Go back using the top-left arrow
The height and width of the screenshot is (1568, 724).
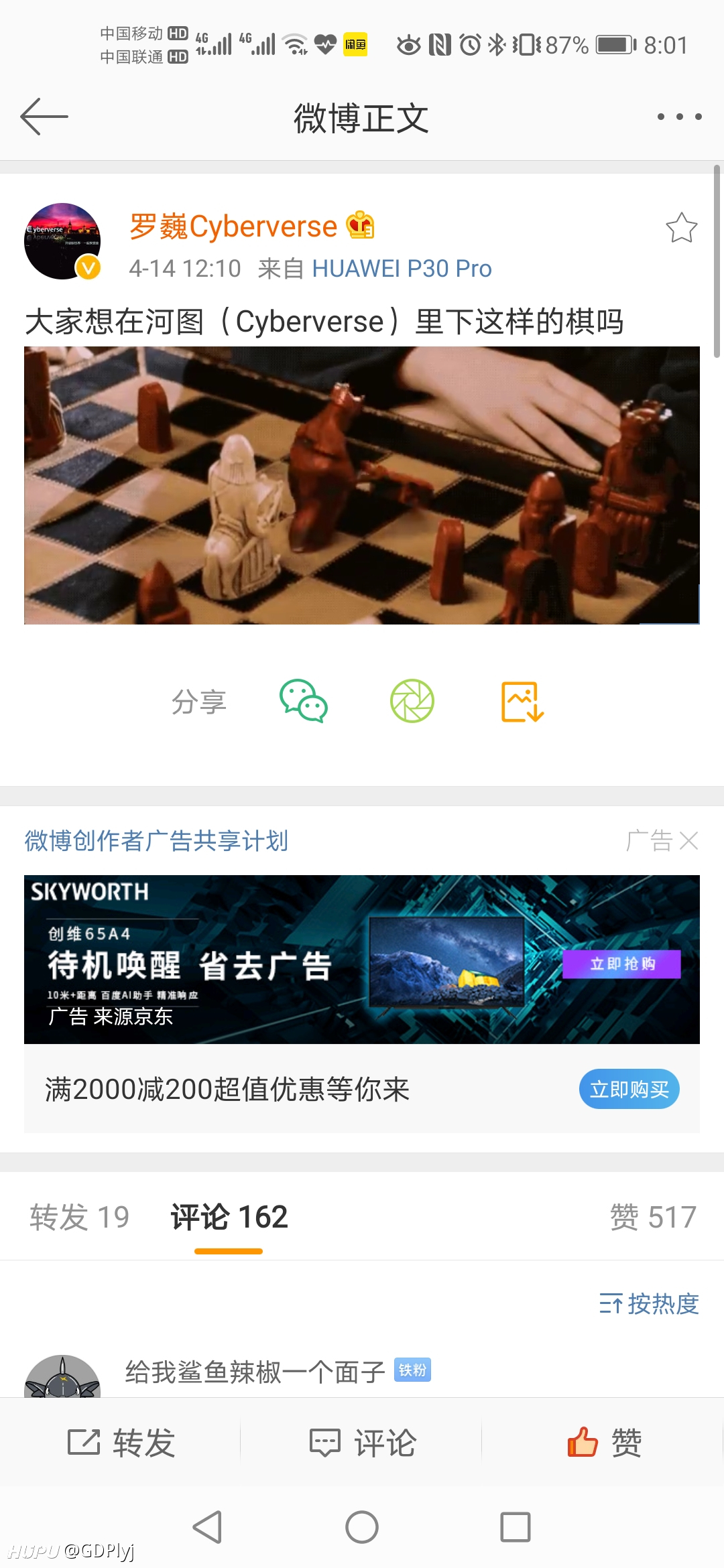pos(44,117)
